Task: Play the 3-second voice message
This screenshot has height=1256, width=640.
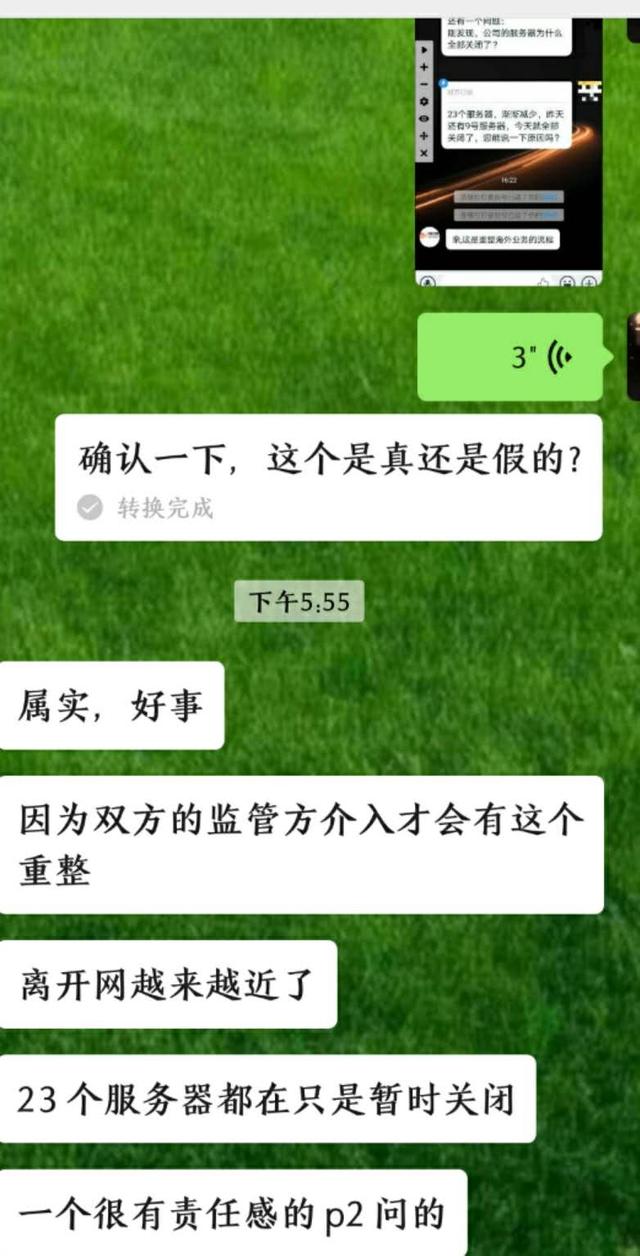Action: pos(511,357)
